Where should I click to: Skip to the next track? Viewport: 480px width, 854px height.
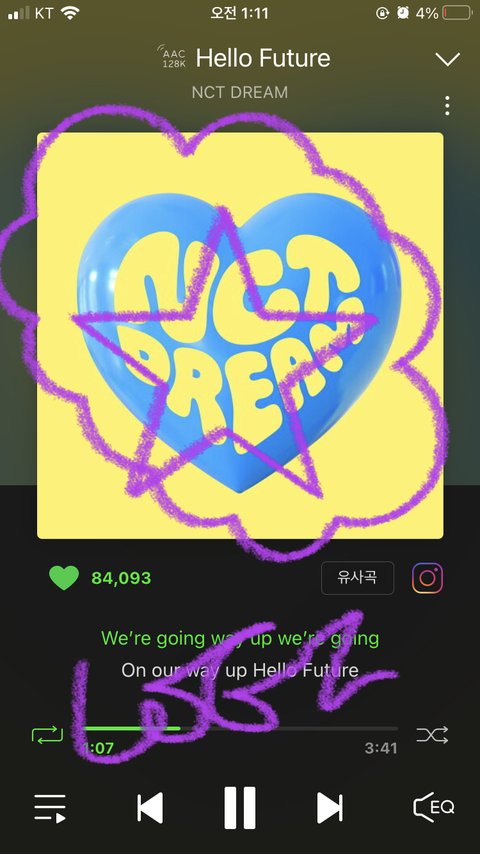pos(330,808)
